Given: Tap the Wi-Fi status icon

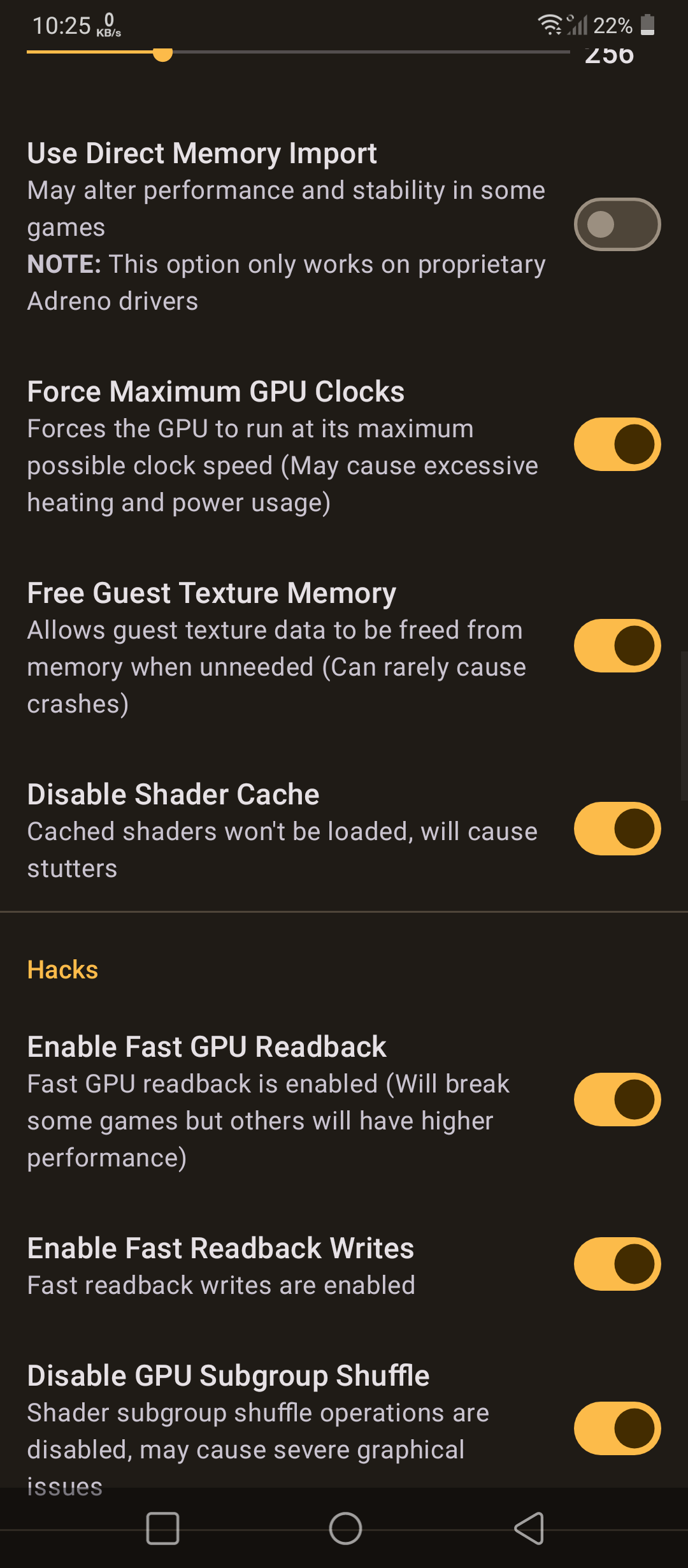Looking at the screenshot, I should 549,24.
